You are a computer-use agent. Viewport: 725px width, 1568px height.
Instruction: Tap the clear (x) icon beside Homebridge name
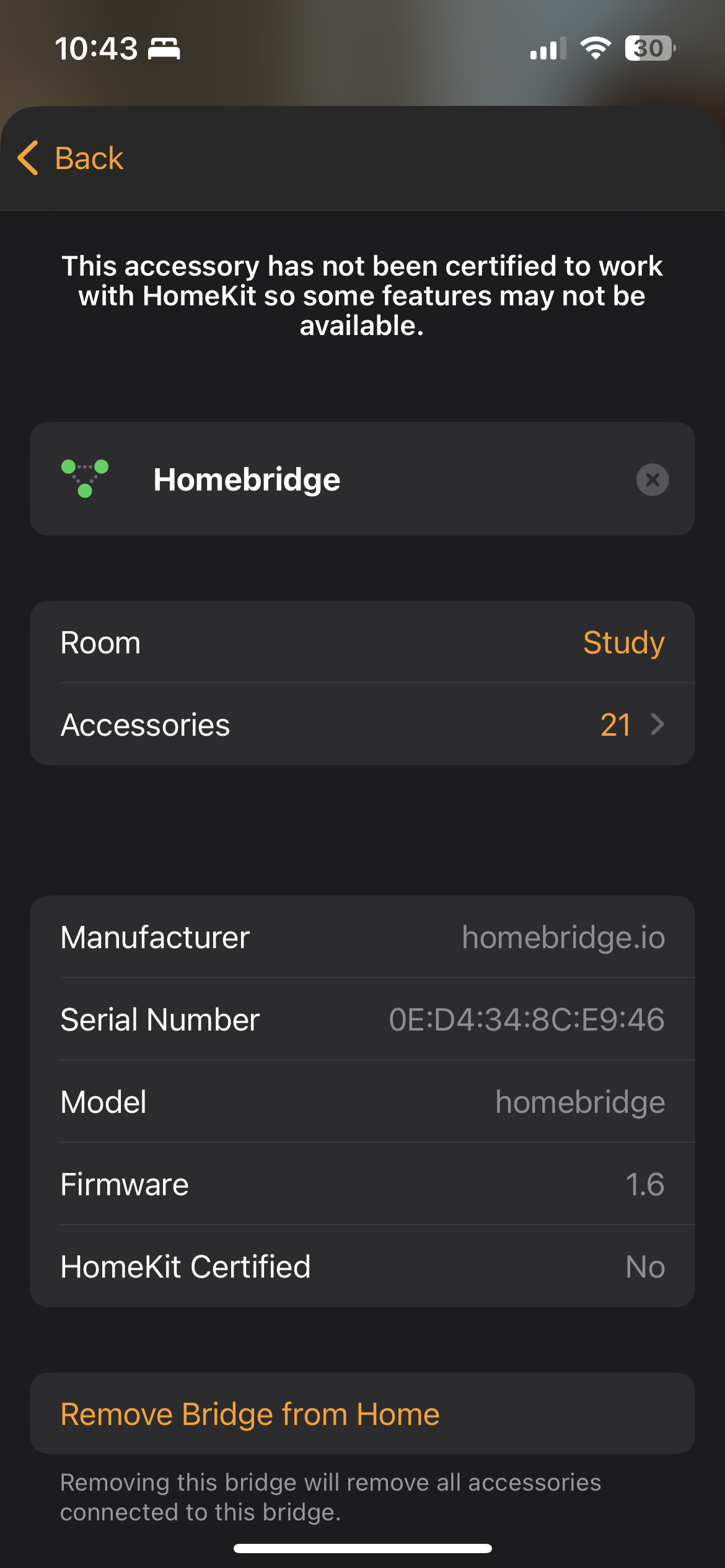(x=652, y=479)
